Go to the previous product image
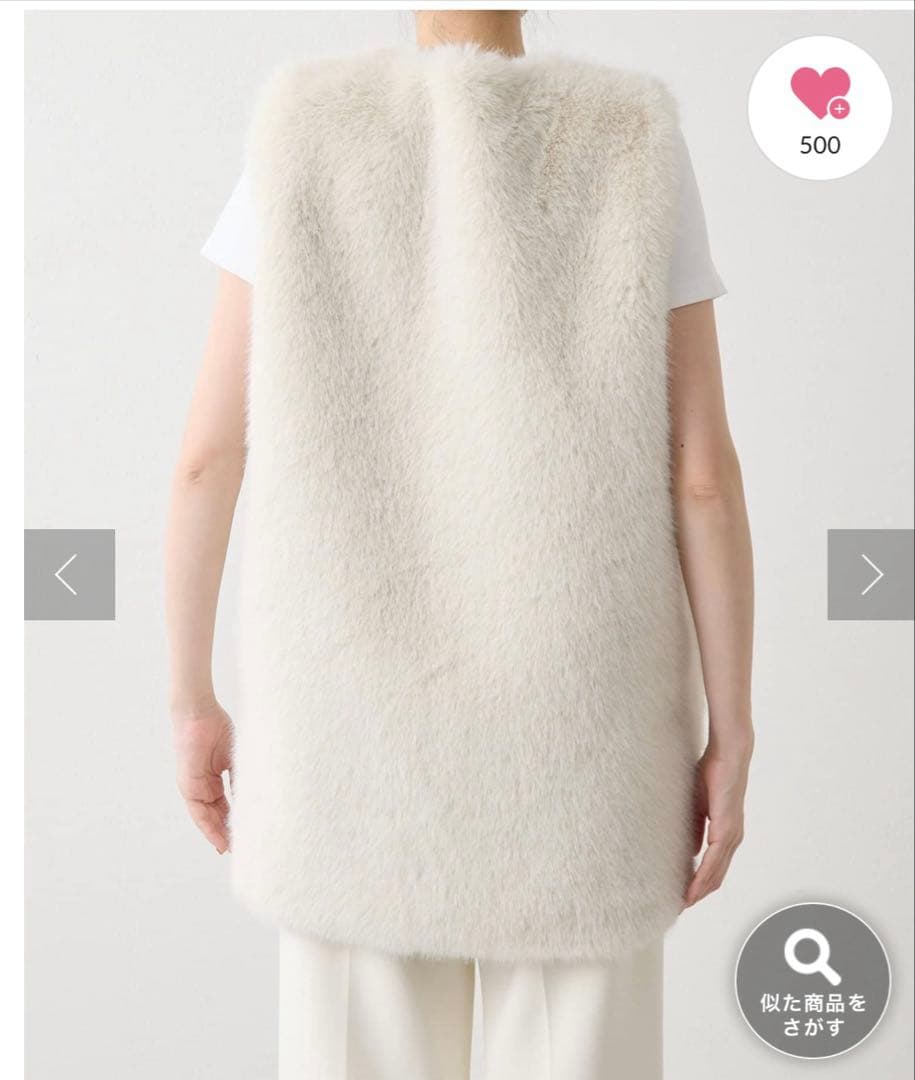 (69, 575)
